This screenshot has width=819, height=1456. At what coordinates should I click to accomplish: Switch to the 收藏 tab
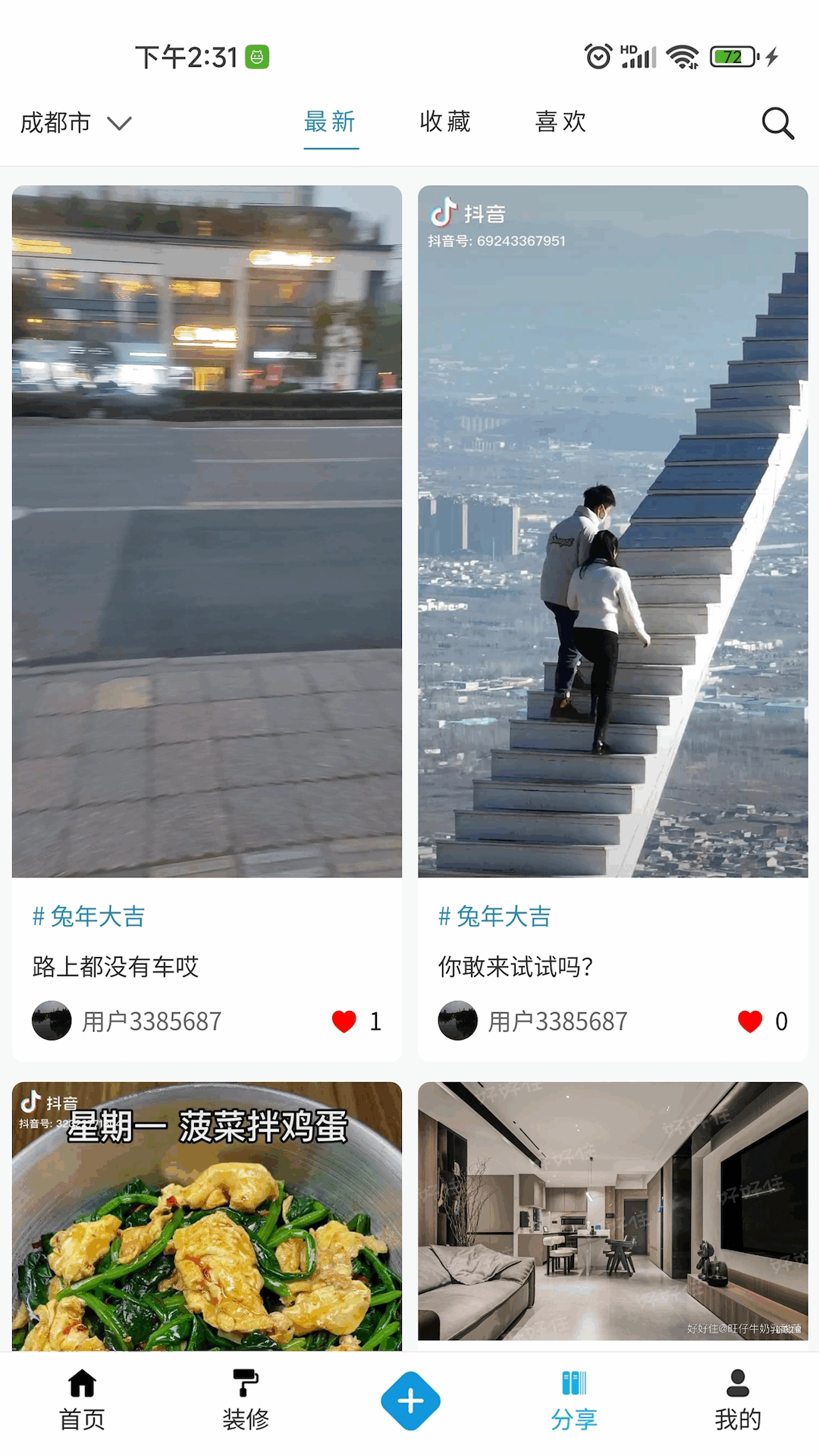(x=446, y=122)
